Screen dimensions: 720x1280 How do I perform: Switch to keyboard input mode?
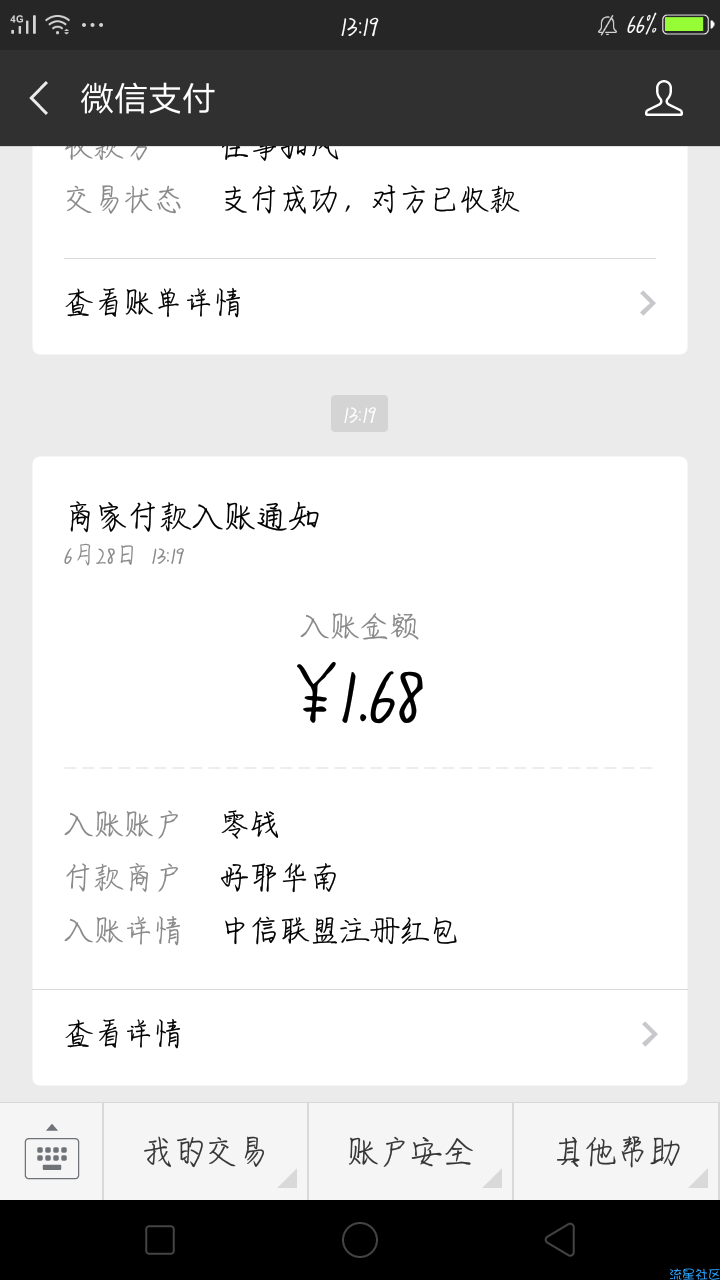point(52,1152)
